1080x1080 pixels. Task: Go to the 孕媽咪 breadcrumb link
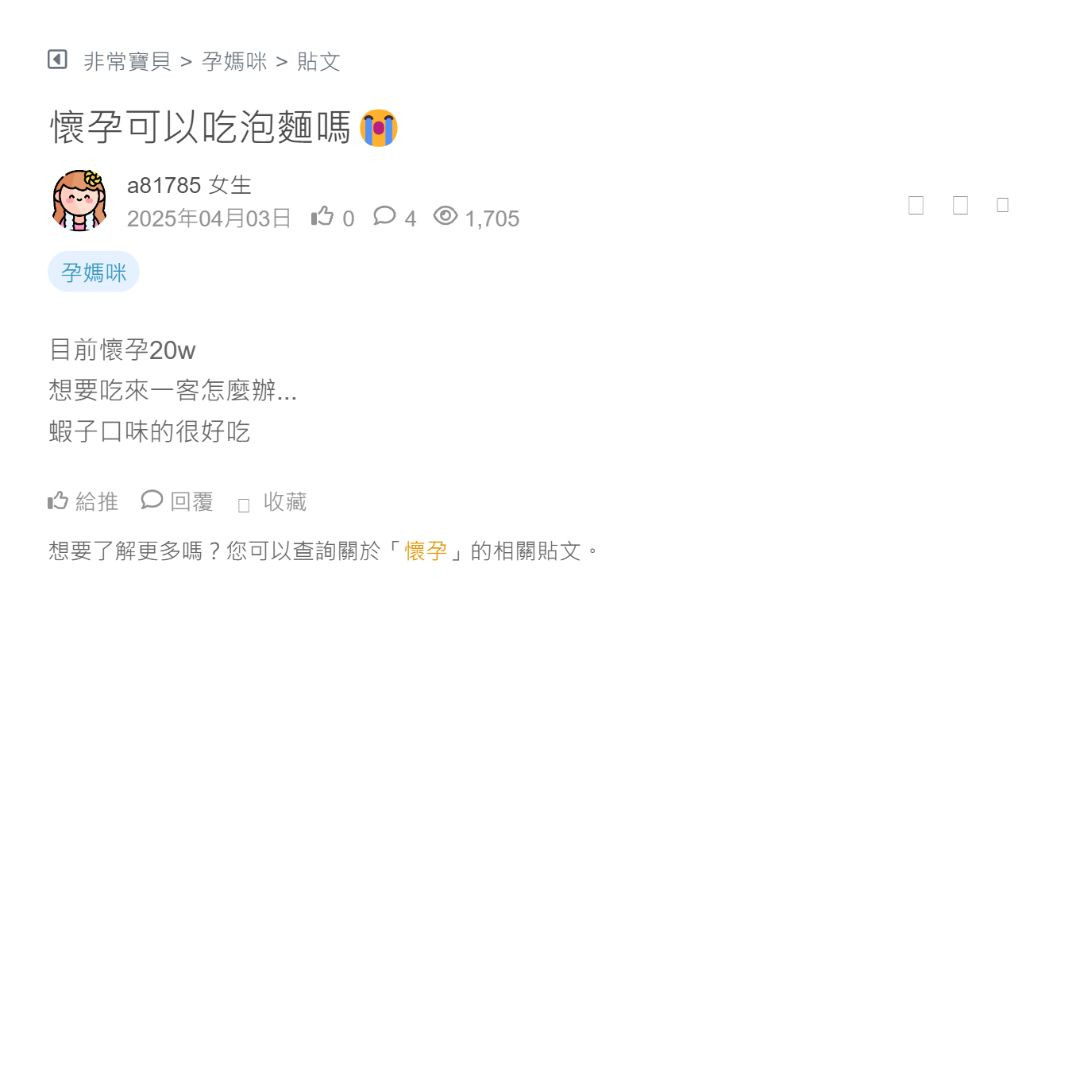tap(234, 62)
